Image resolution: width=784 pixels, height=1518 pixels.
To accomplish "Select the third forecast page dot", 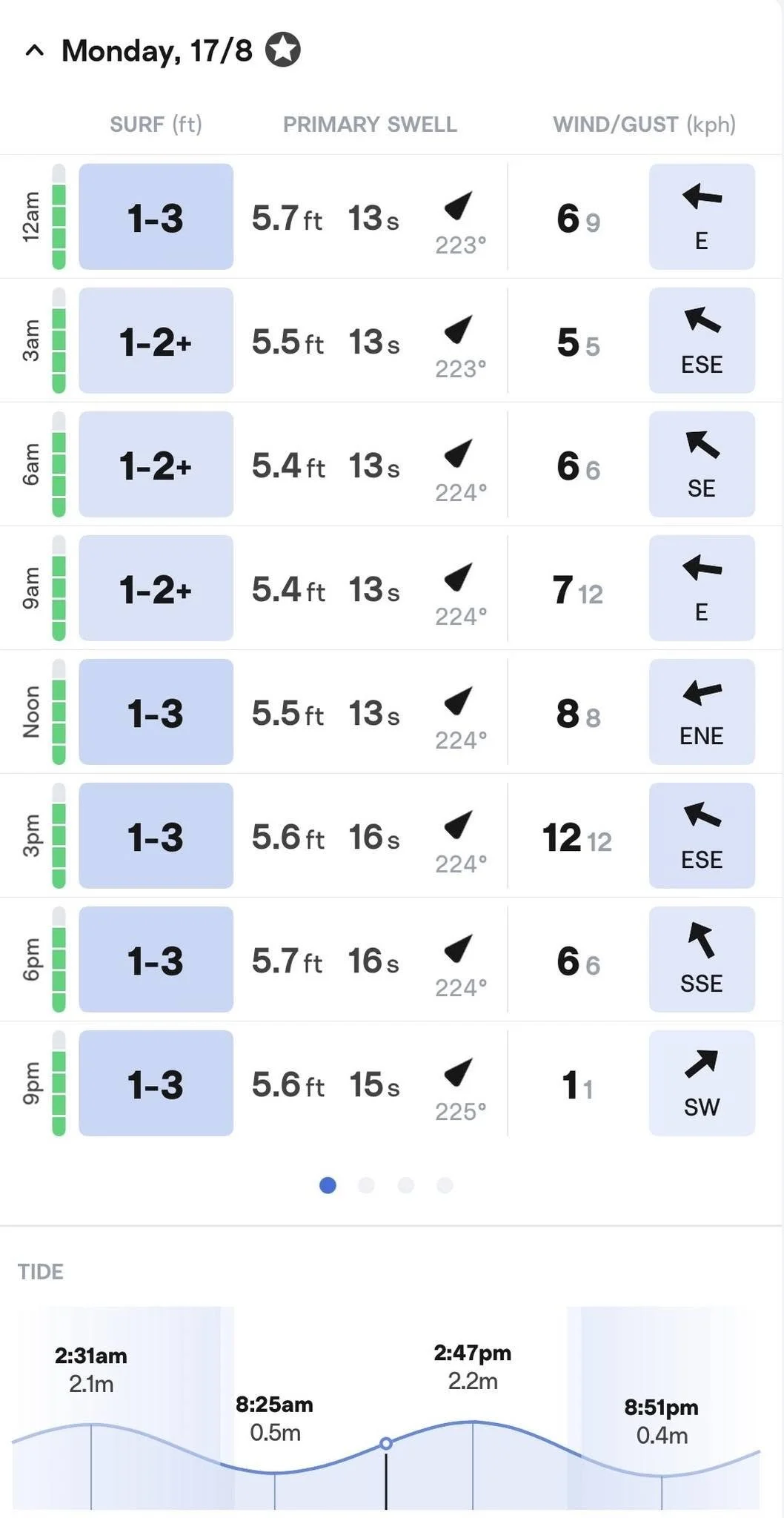I will tap(405, 1185).
